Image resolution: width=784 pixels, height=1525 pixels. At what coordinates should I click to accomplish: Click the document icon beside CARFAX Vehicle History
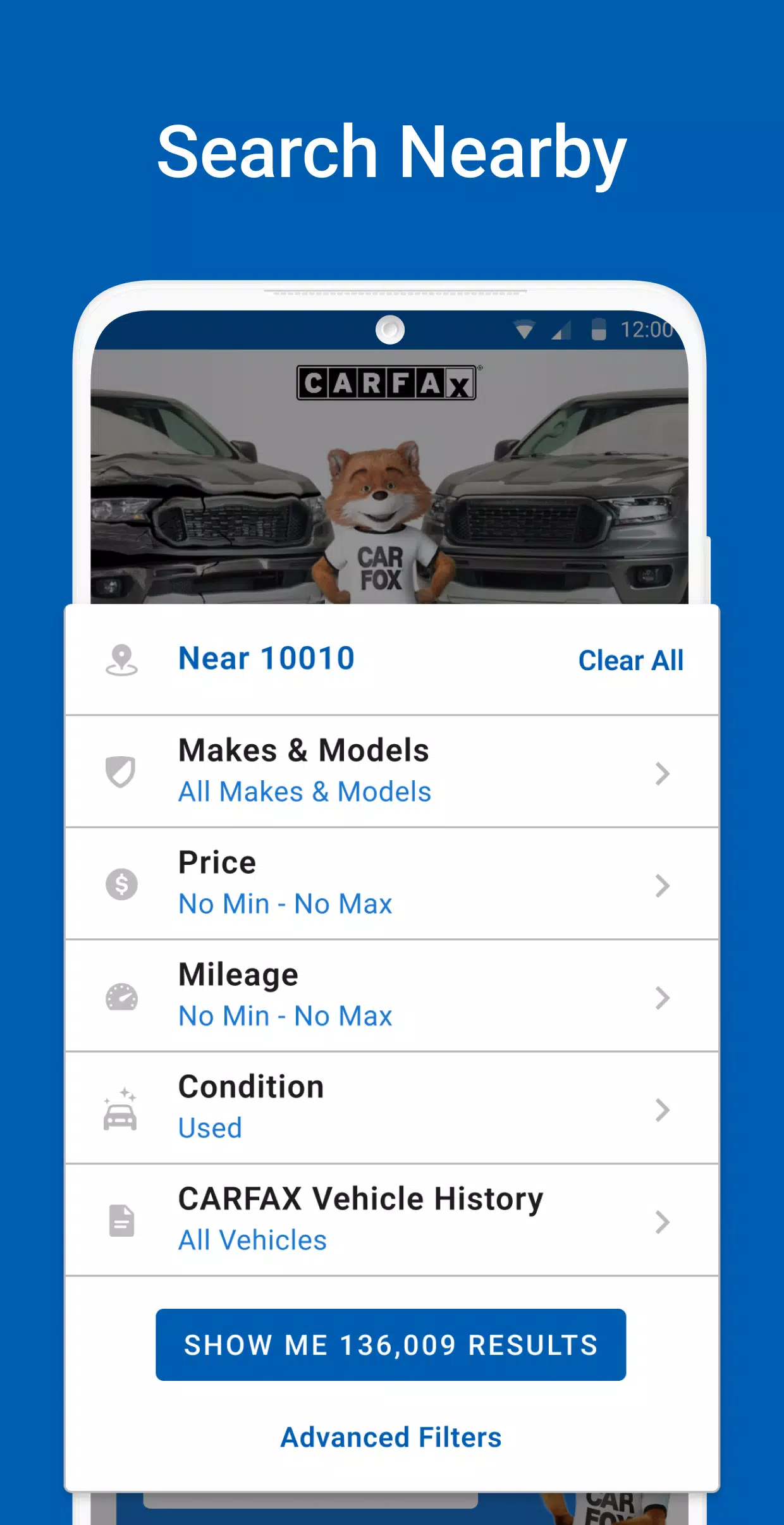click(122, 1220)
